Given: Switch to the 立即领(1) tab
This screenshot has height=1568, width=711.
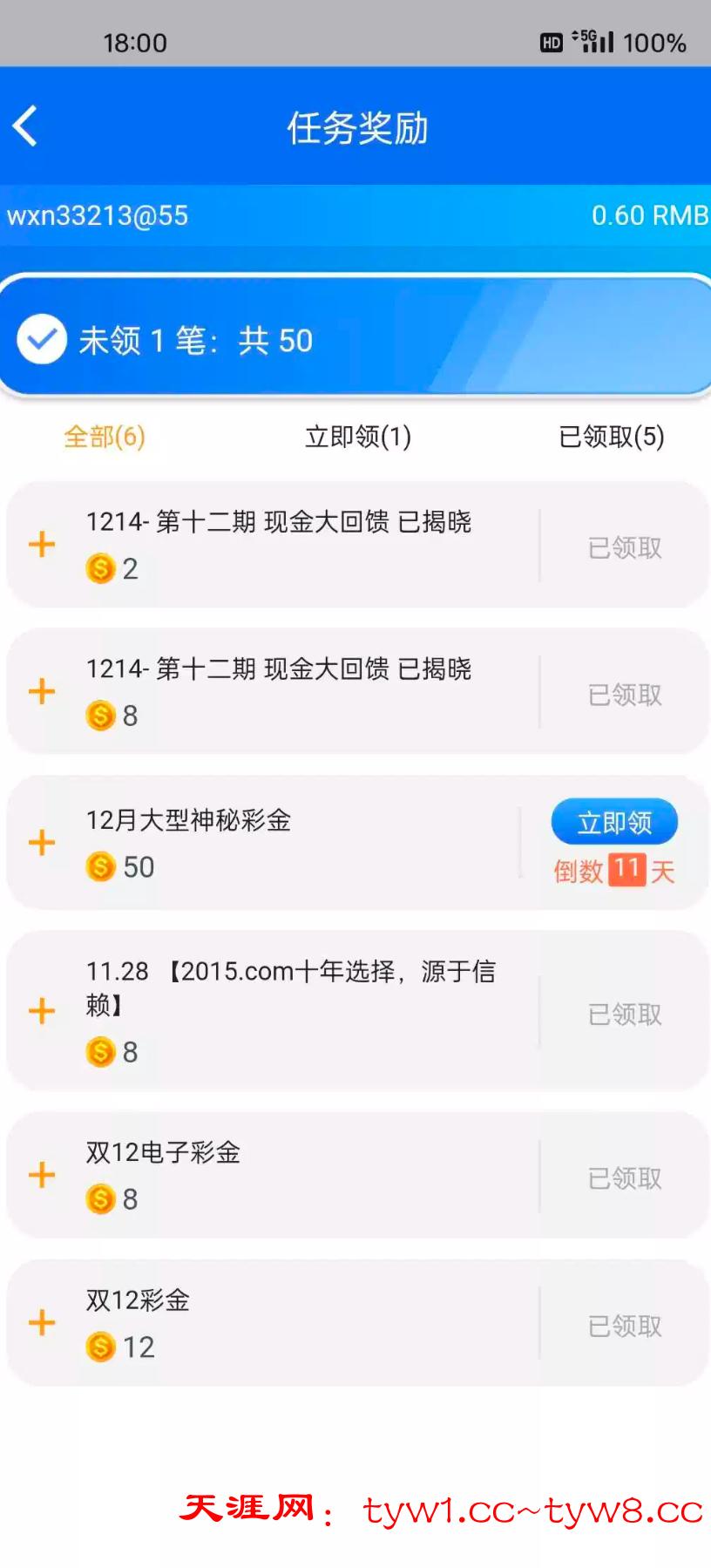Looking at the screenshot, I should (x=357, y=436).
